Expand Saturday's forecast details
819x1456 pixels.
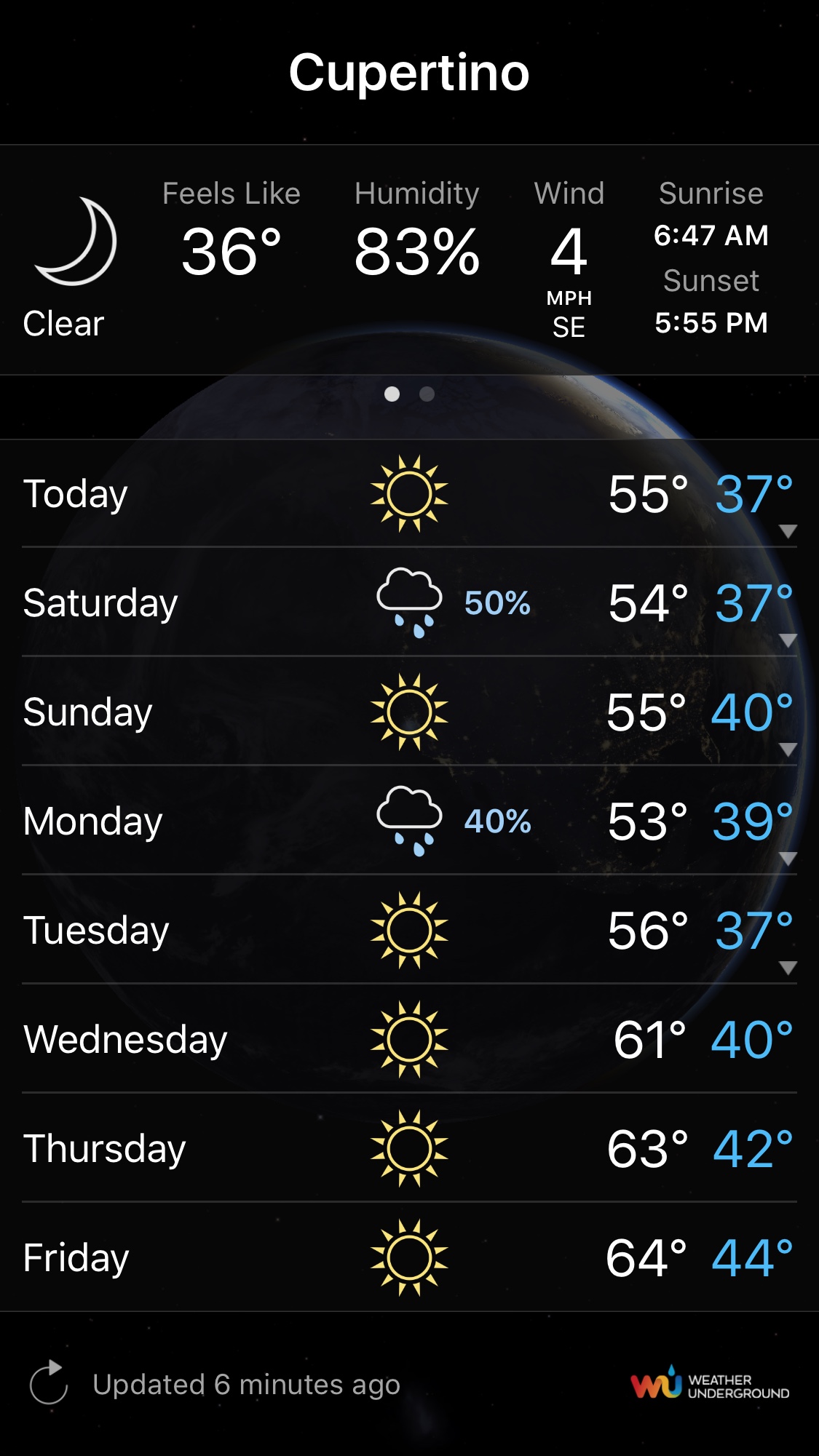coord(409,602)
